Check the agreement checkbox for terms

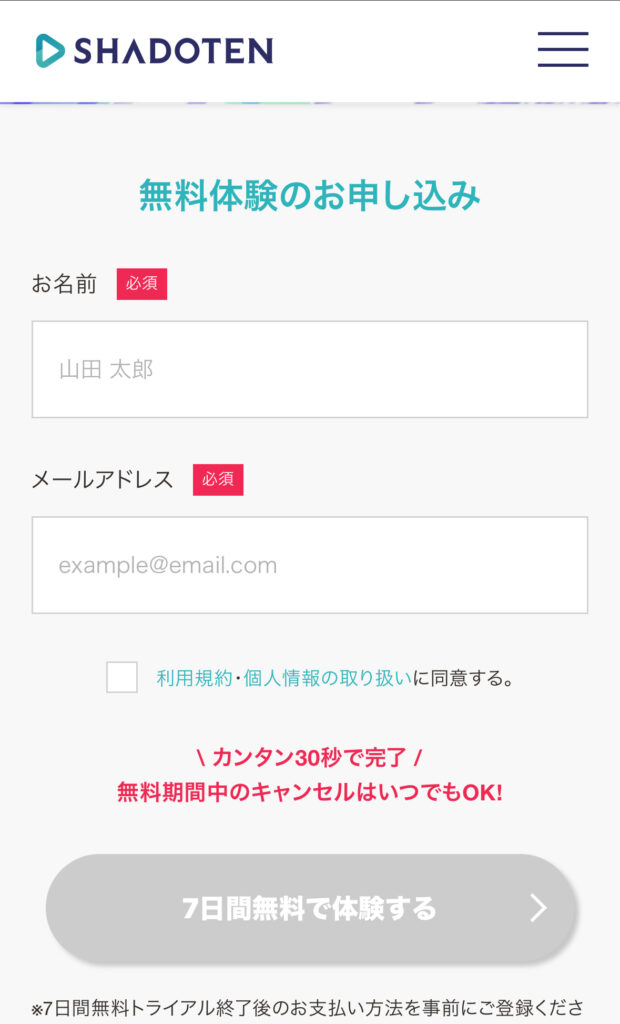pyautogui.click(x=122, y=677)
